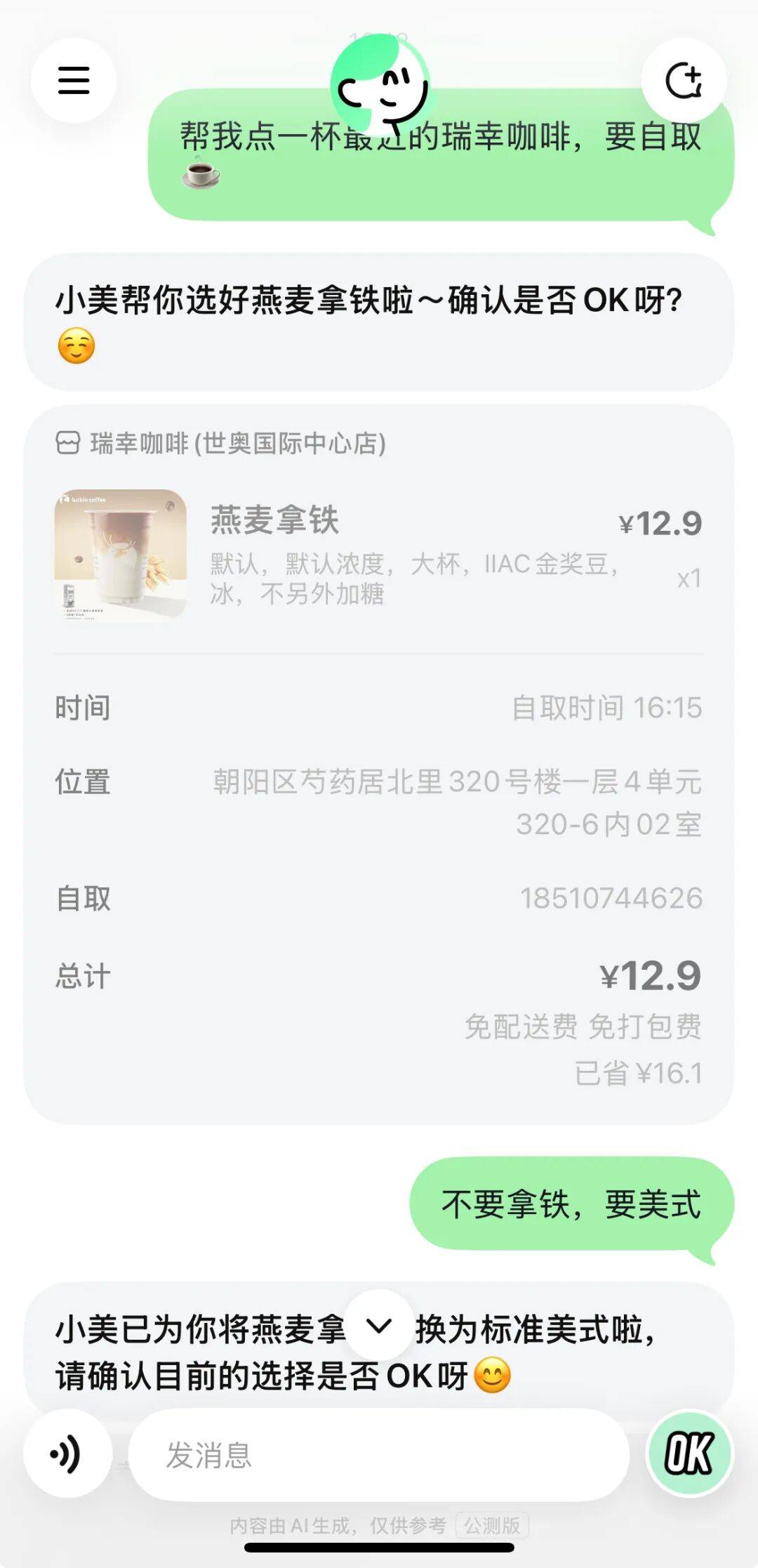Image resolution: width=758 pixels, height=1568 pixels.
Task: Open the side menu via hamburger icon
Action: click(x=75, y=80)
